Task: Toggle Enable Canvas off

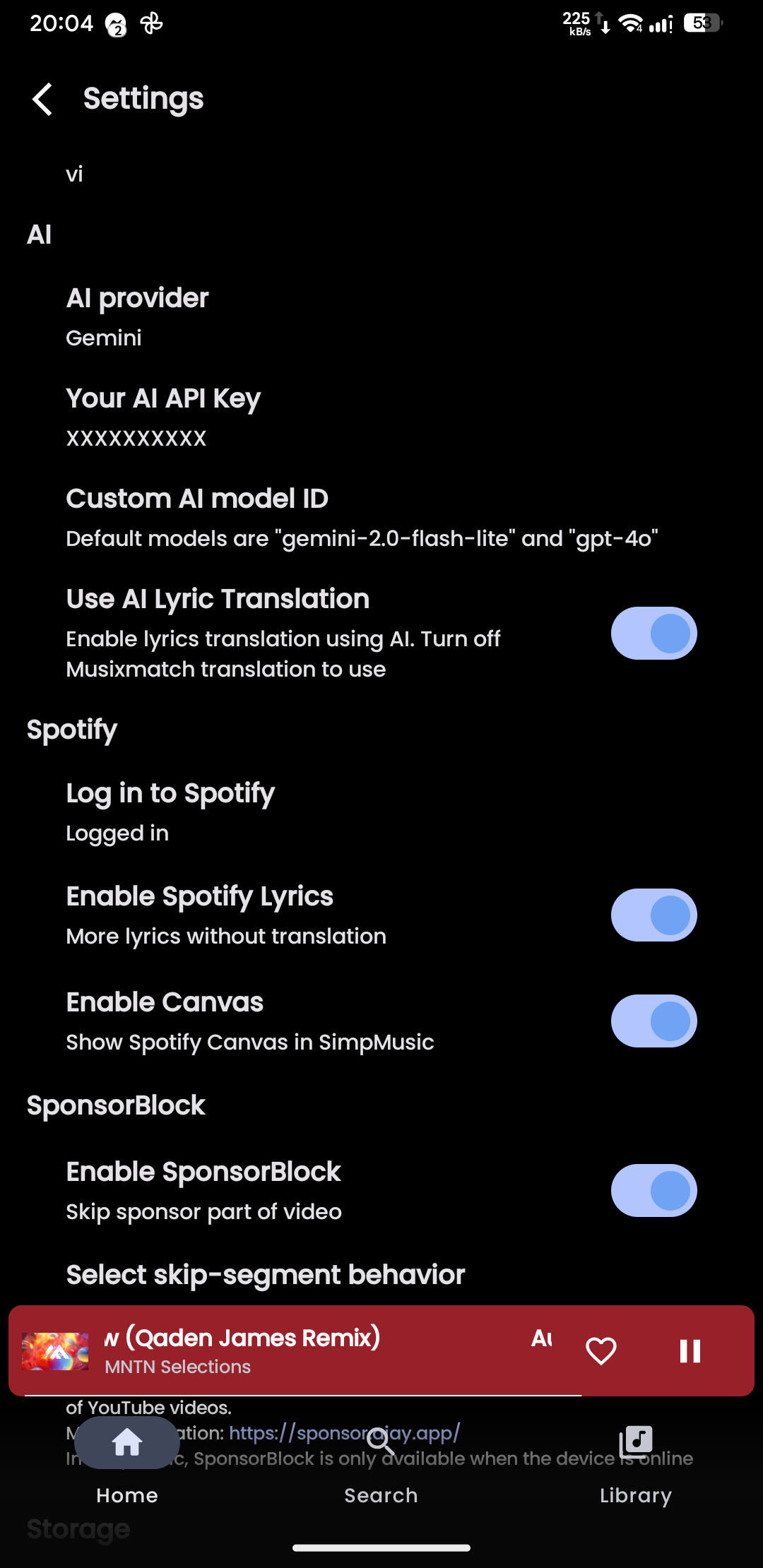Action: (x=653, y=1021)
